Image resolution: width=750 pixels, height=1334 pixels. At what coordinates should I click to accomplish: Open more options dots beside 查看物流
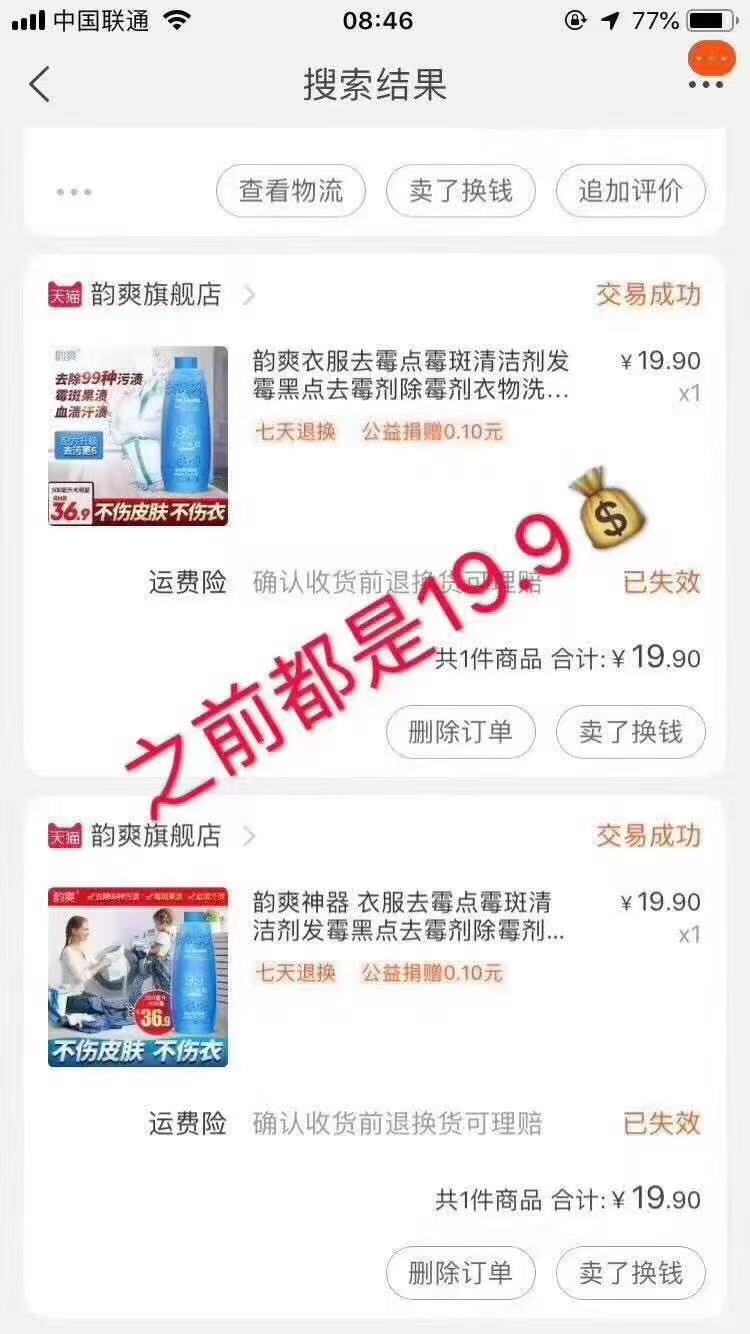coord(74,192)
